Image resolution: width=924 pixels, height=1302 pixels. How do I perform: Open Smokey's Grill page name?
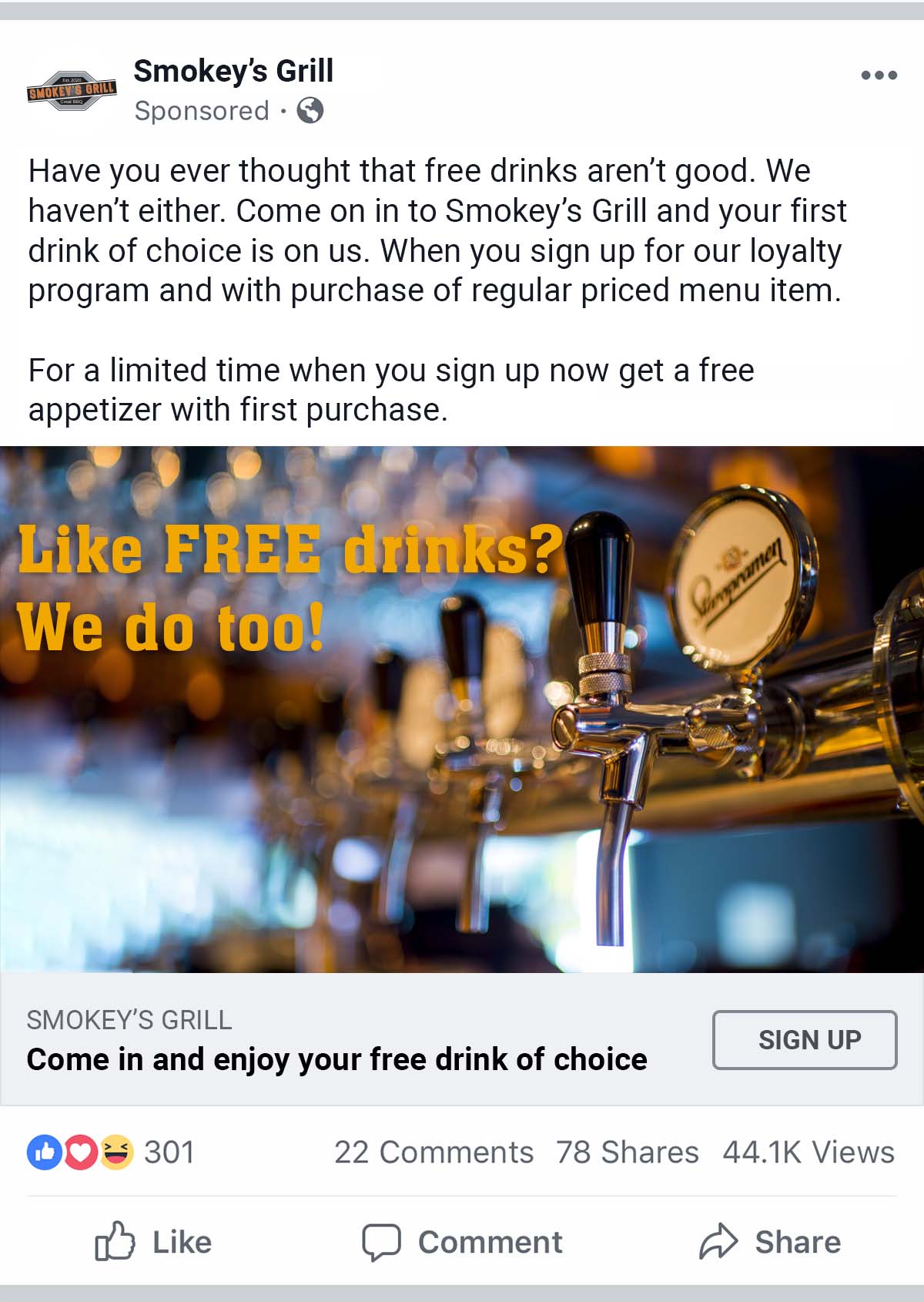coord(233,71)
